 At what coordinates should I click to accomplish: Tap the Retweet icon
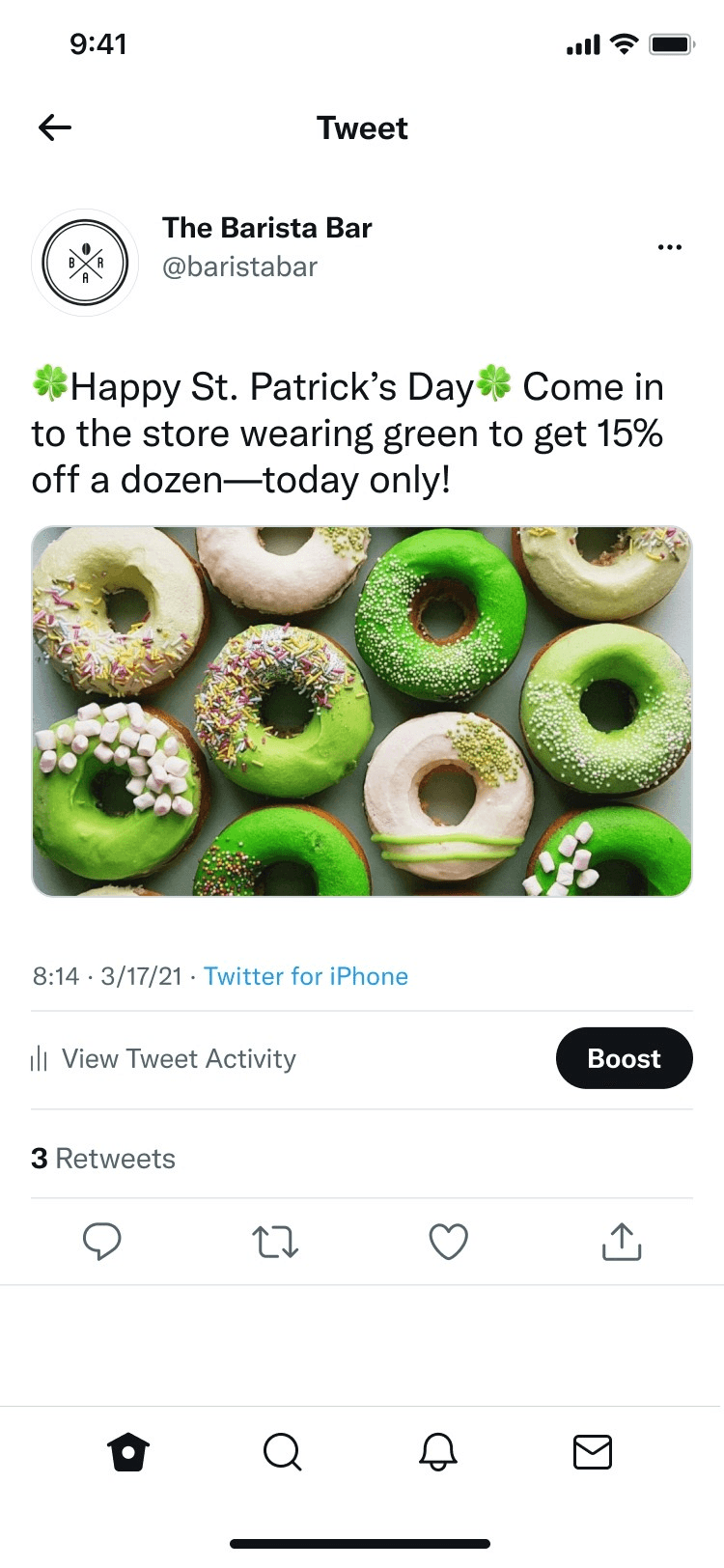point(275,1243)
